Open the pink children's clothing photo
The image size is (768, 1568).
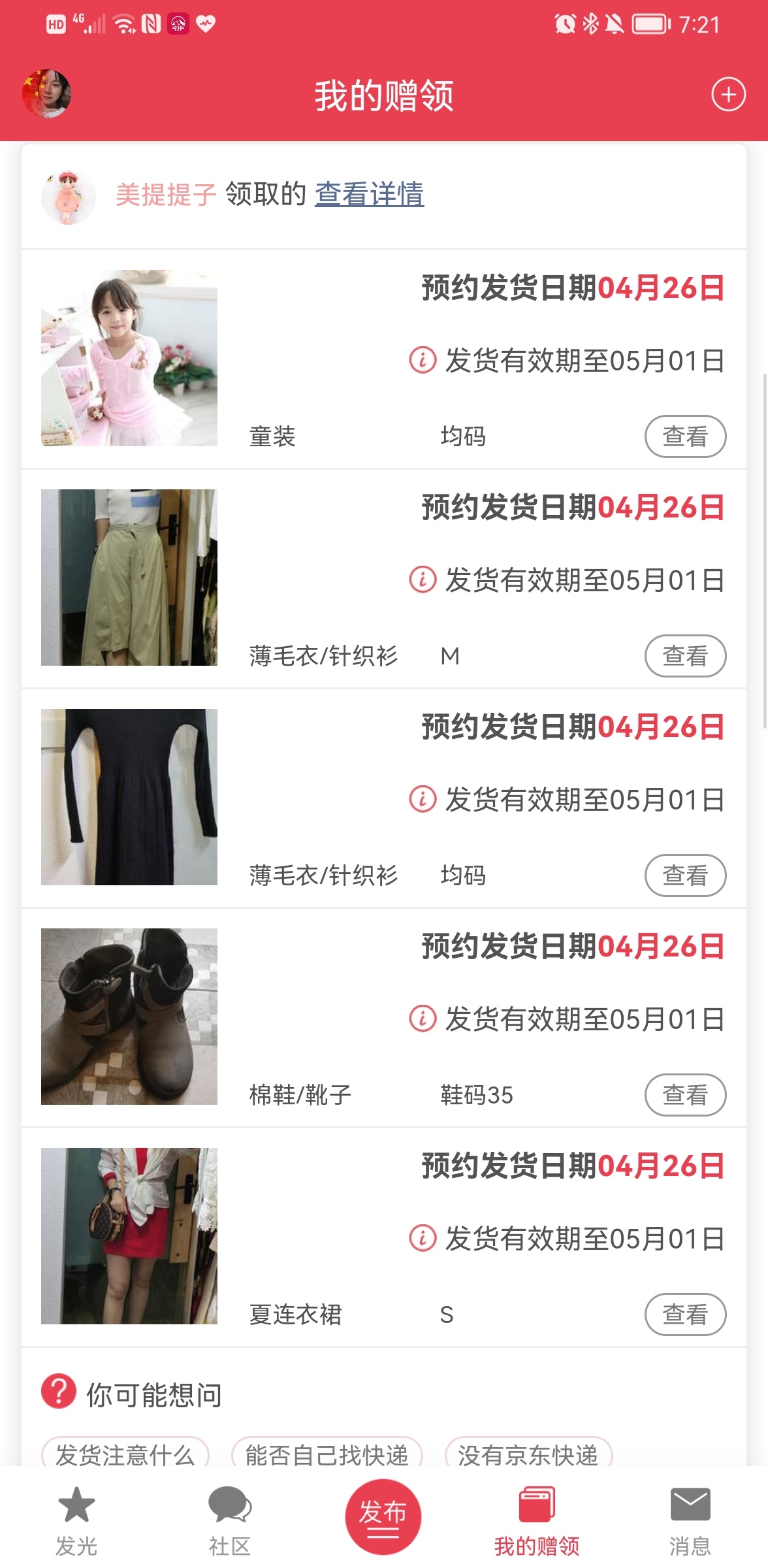(129, 358)
